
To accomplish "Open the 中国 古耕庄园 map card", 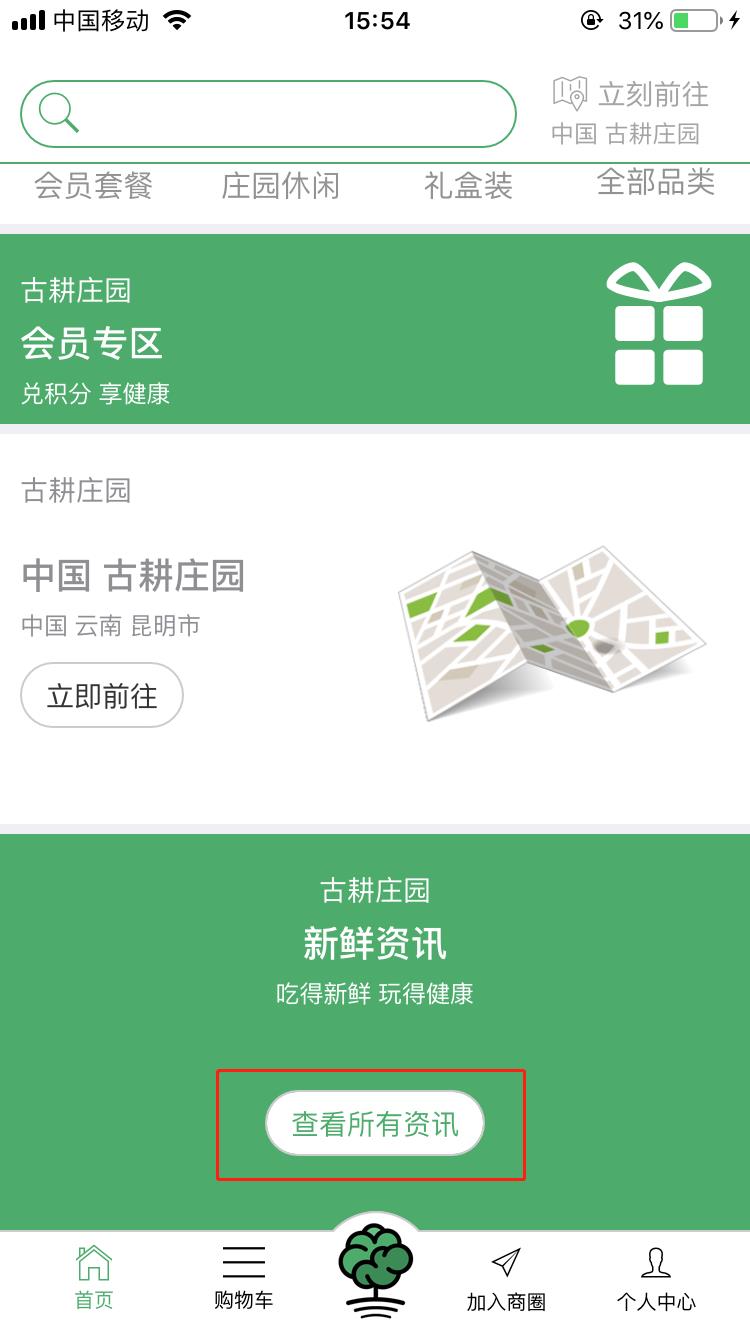I will tap(375, 629).
